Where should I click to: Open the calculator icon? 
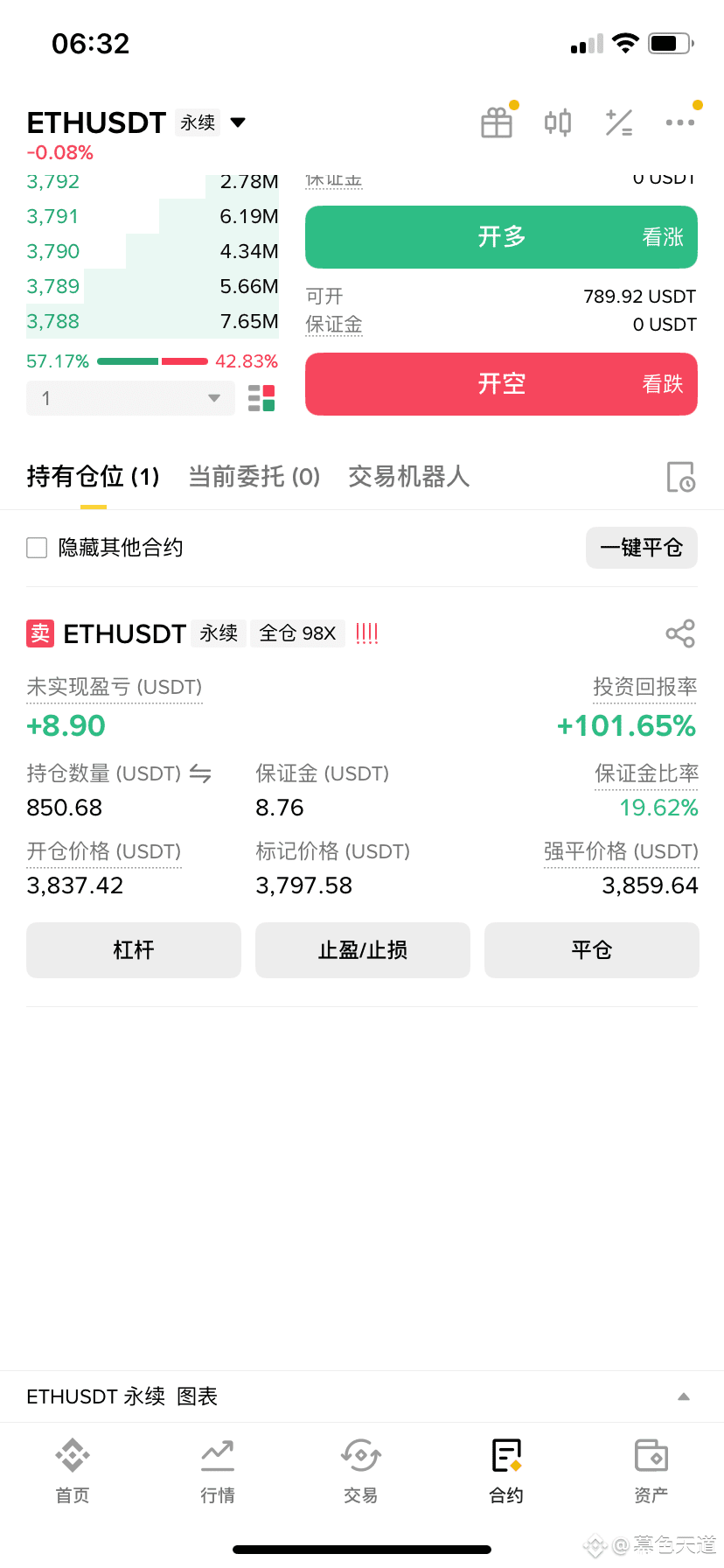[619, 122]
